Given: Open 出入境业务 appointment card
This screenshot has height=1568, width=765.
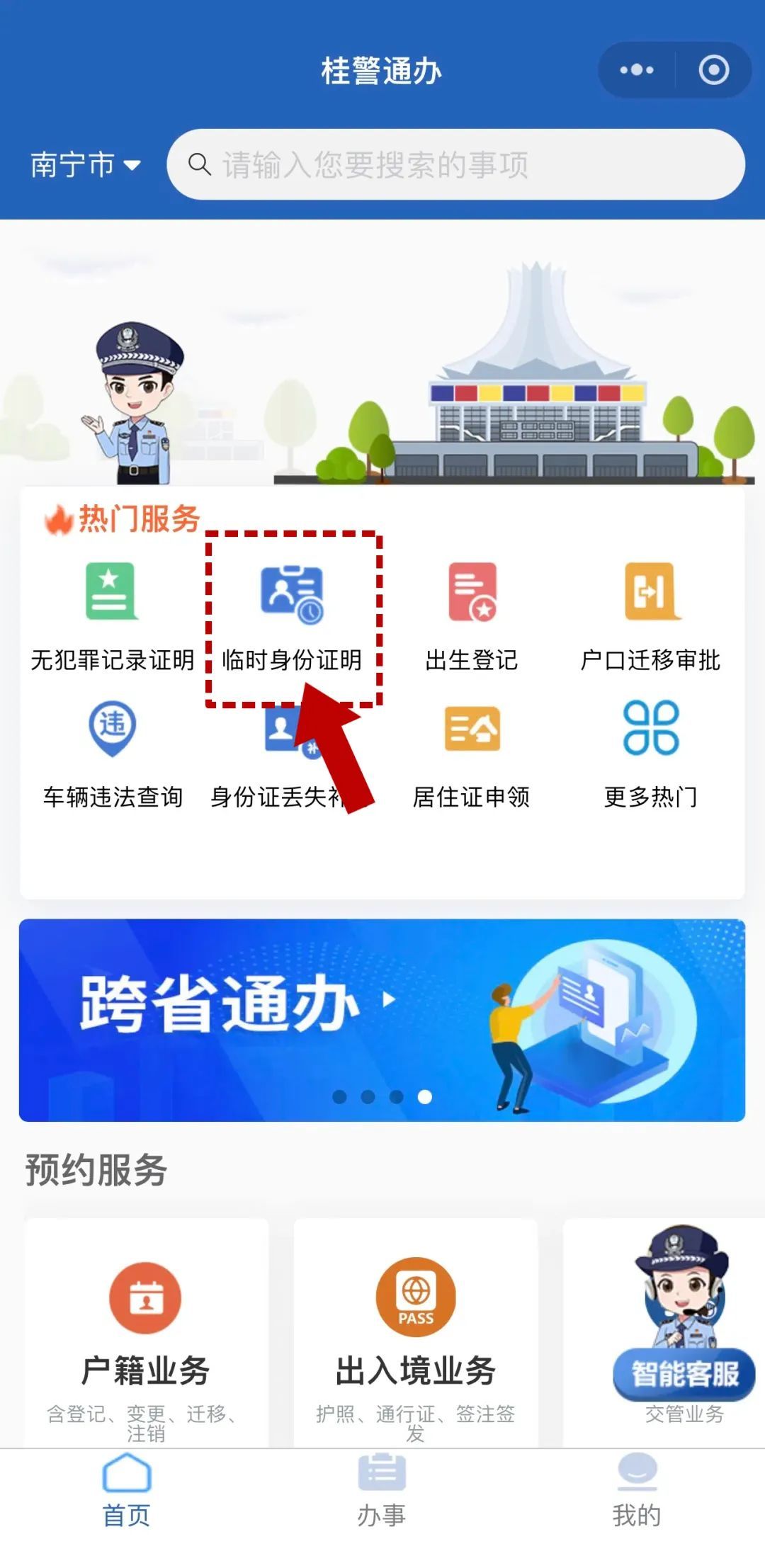Looking at the screenshot, I should [x=416, y=1331].
